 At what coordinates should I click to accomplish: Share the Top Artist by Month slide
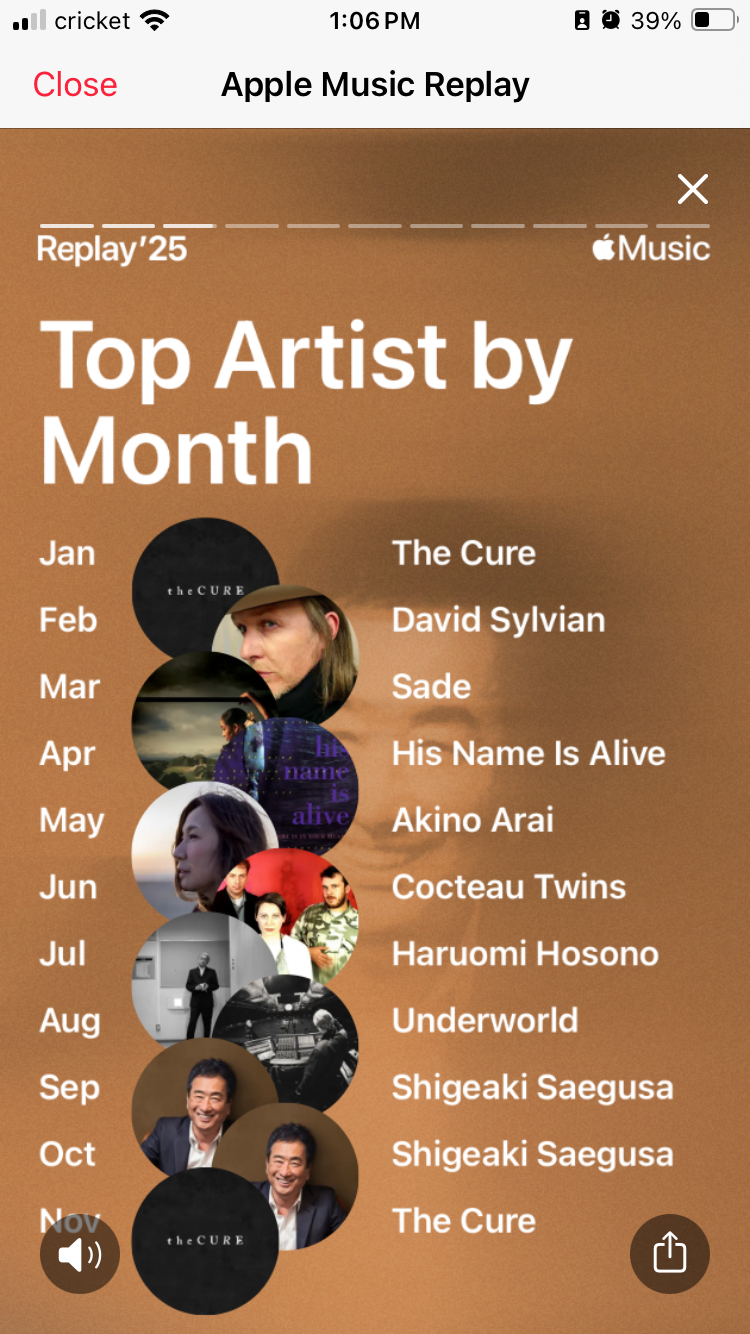click(x=669, y=1253)
